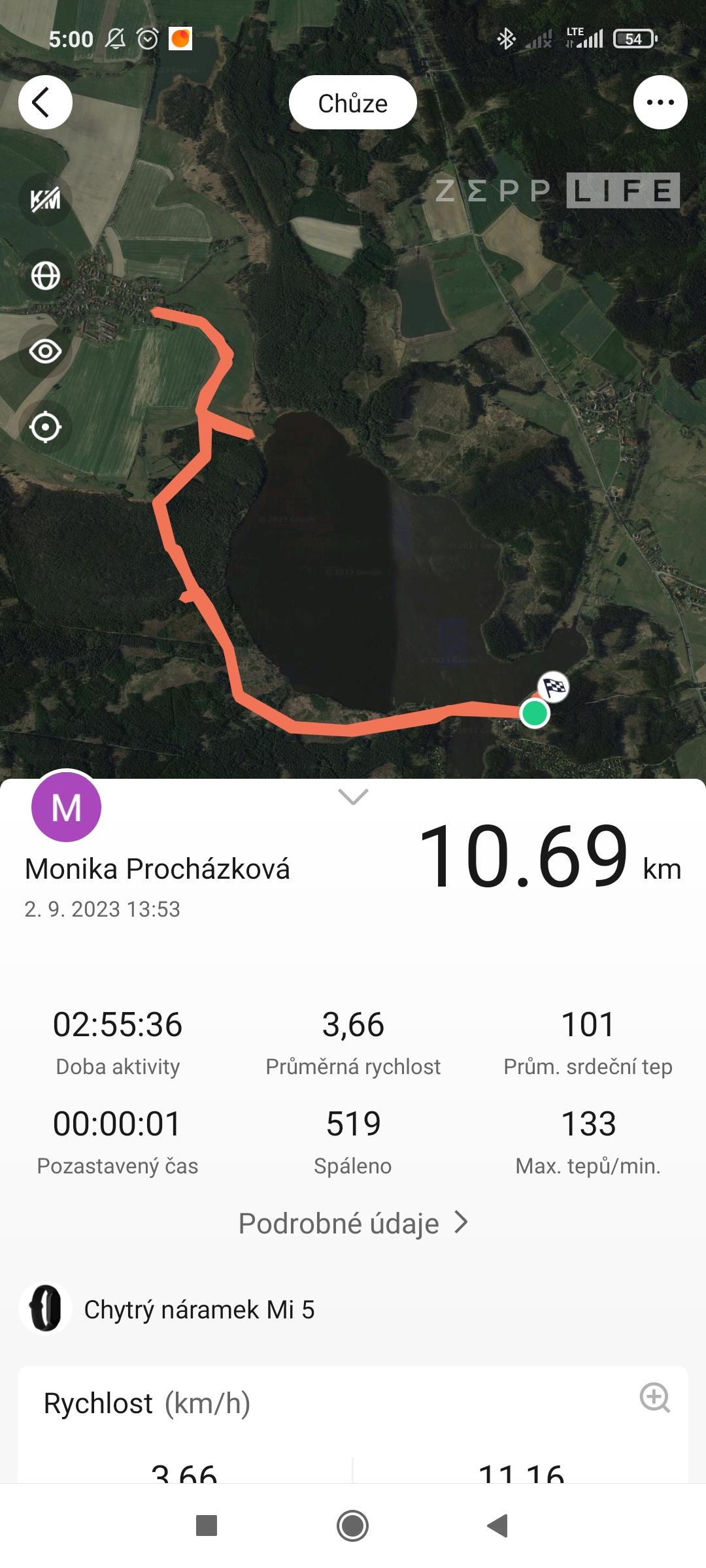Toggle kilometer markers on the map
Screen dimensions: 706x1568
pyautogui.click(x=45, y=199)
